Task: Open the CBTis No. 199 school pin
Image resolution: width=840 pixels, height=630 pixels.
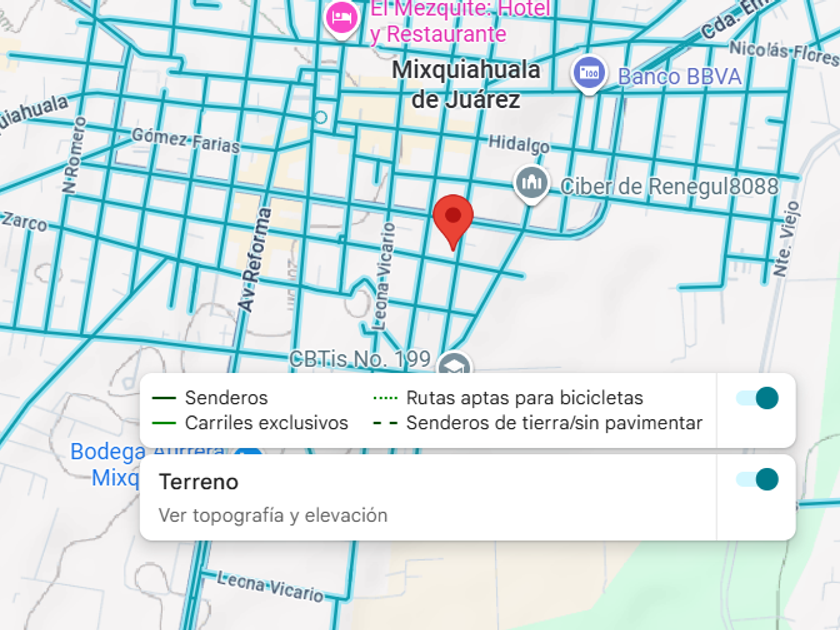Action: 454,364
